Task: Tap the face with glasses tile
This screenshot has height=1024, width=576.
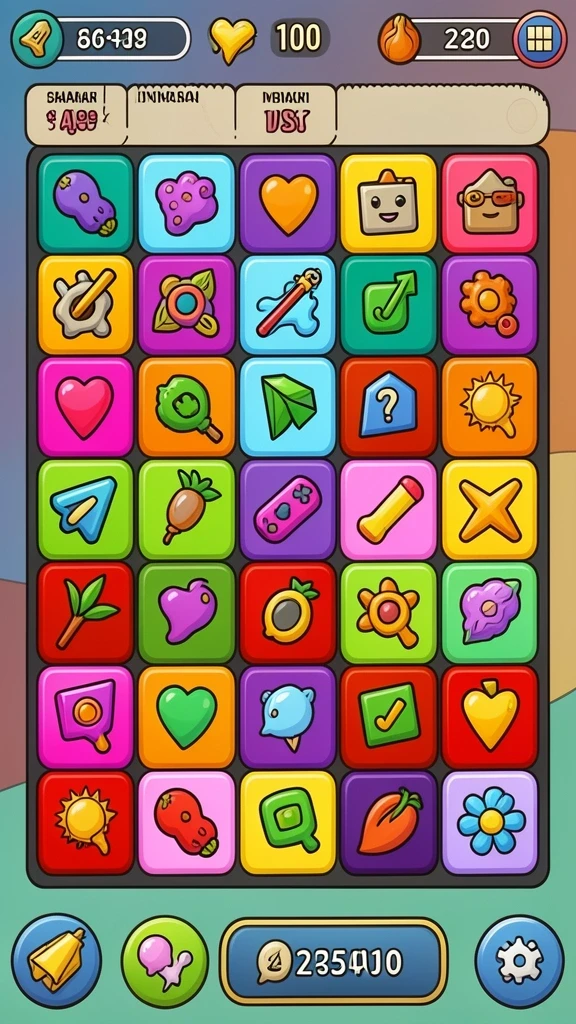Action: [490, 203]
